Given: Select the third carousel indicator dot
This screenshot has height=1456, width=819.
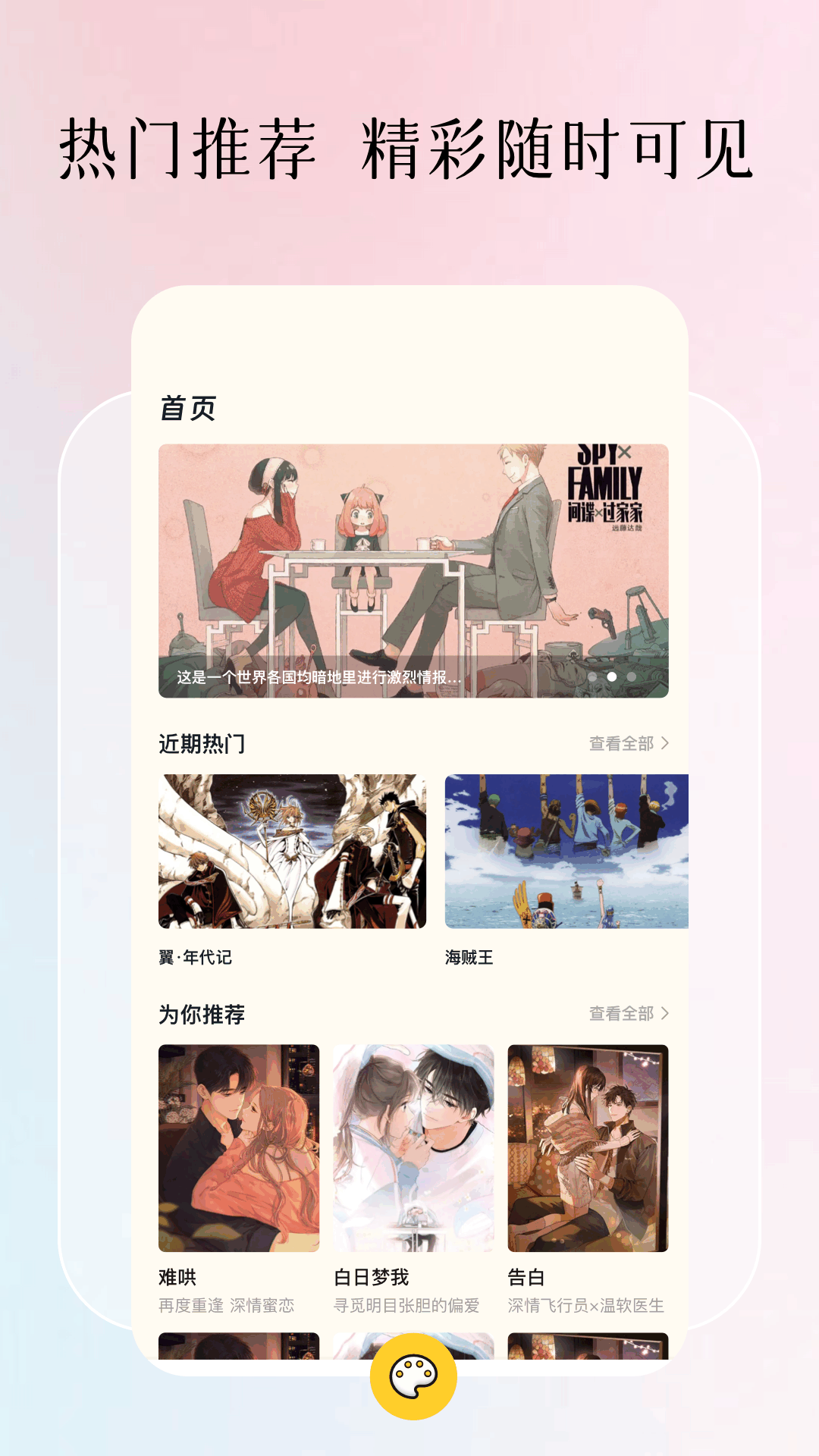Looking at the screenshot, I should [632, 676].
